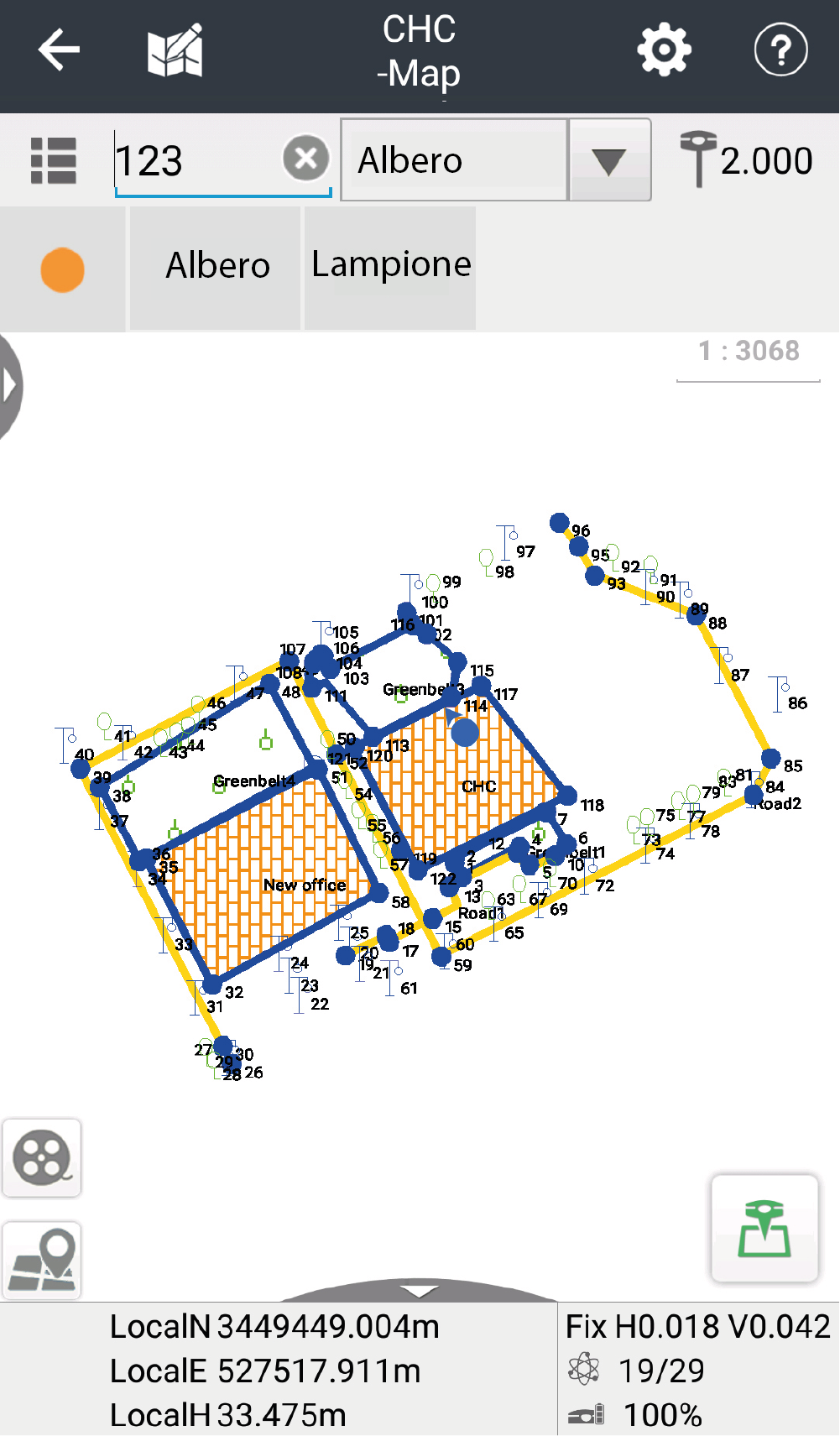Edit the antenna height 2.000
The image size is (840, 1436).
point(747,160)
